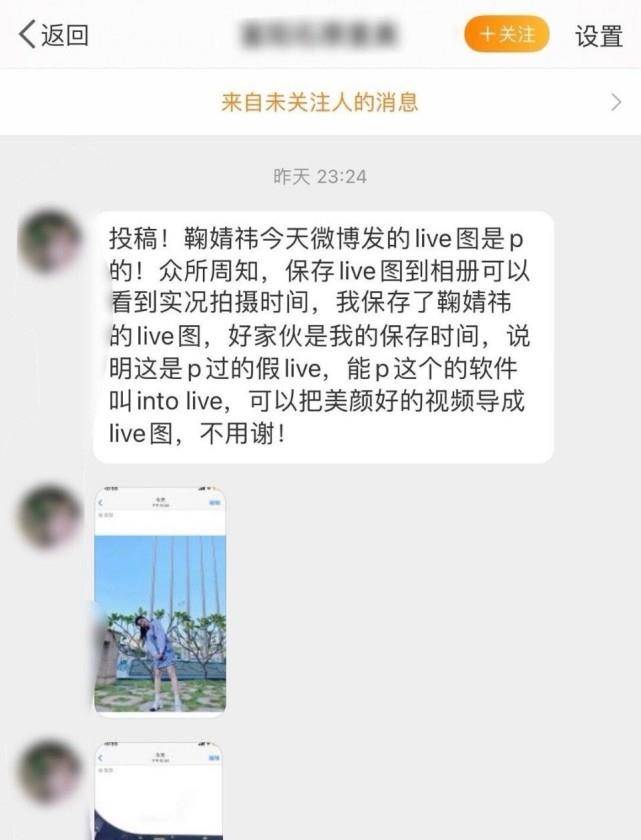Follow this user with the +关注 button
This screenshot has height=840, width=641.
tap(507, 35)
